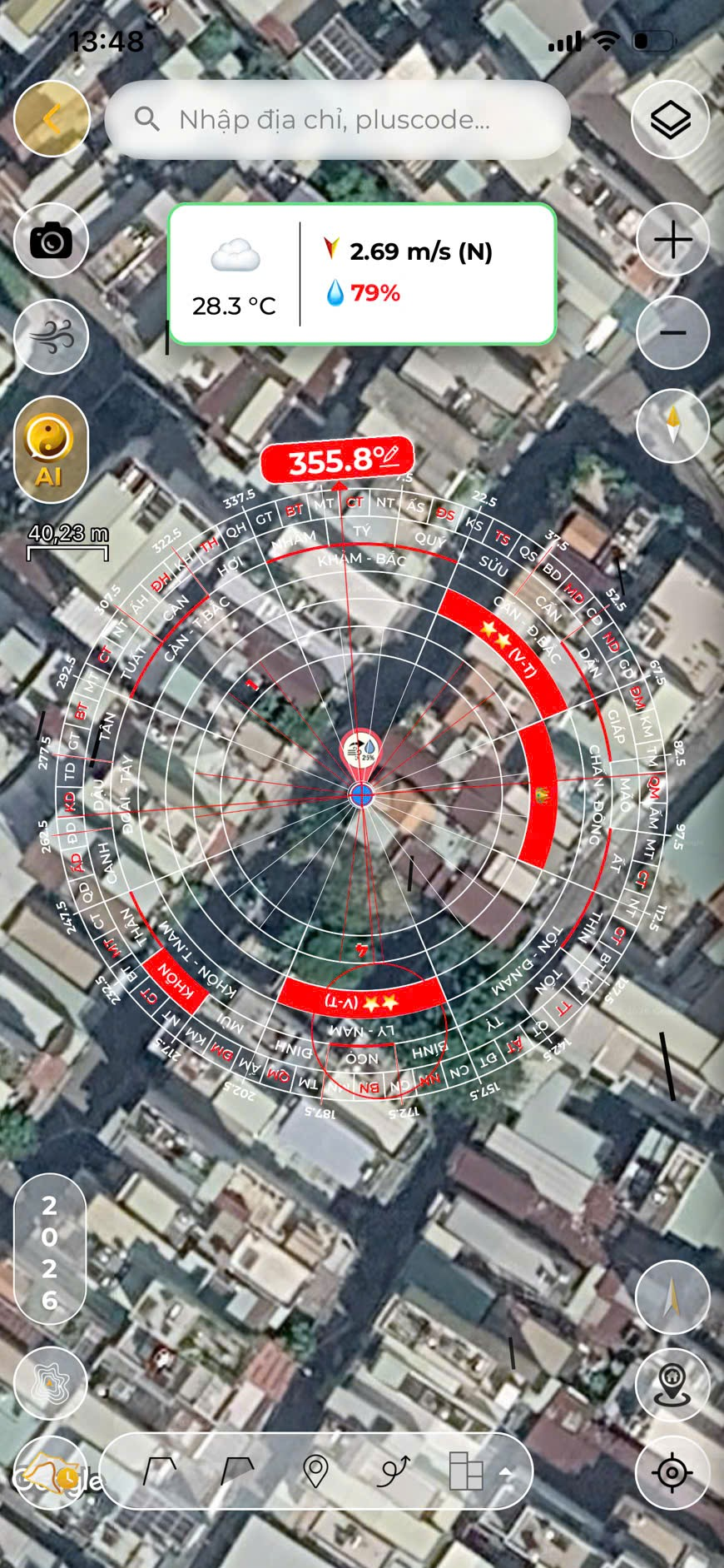Toggle the wind weather overlay

coord(51,336)
